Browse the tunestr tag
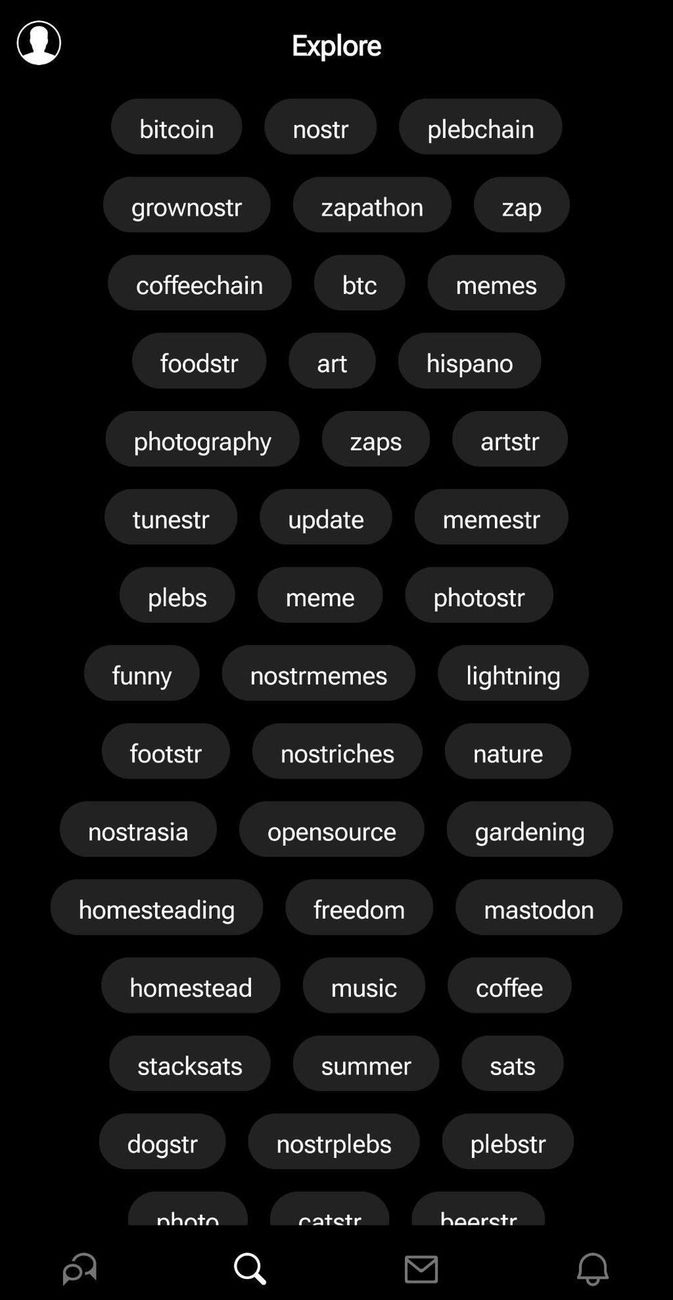Image resolution: width=673 pixels, height=1300 pixels. point(171,518)
